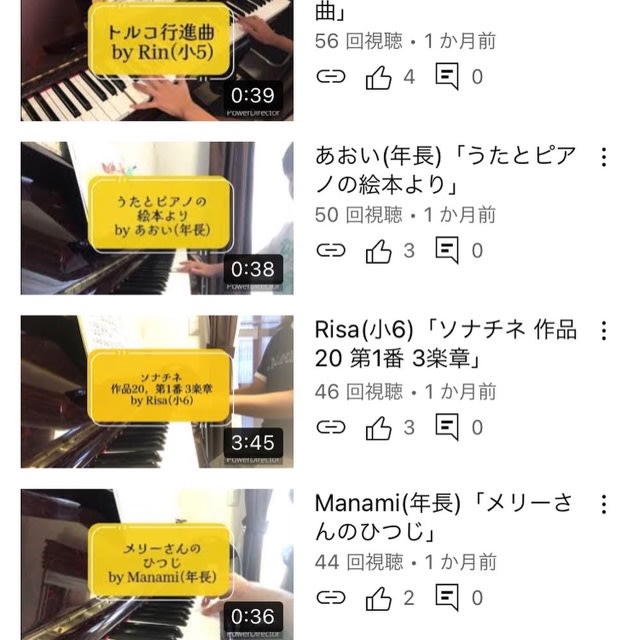Like the Risa(小6) ソナチネ video
The image size is (640, 640).
379,427
